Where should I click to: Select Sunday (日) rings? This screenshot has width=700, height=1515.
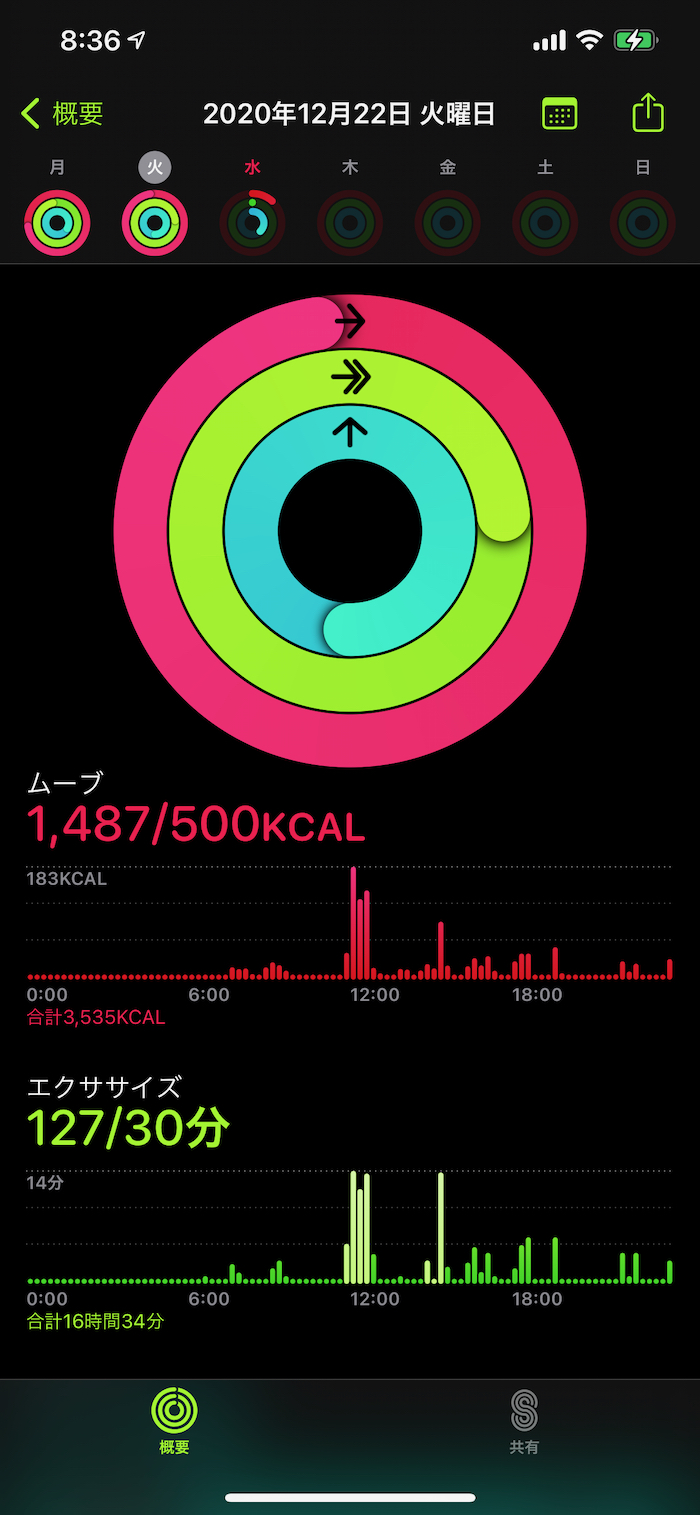tap(642, 222)
